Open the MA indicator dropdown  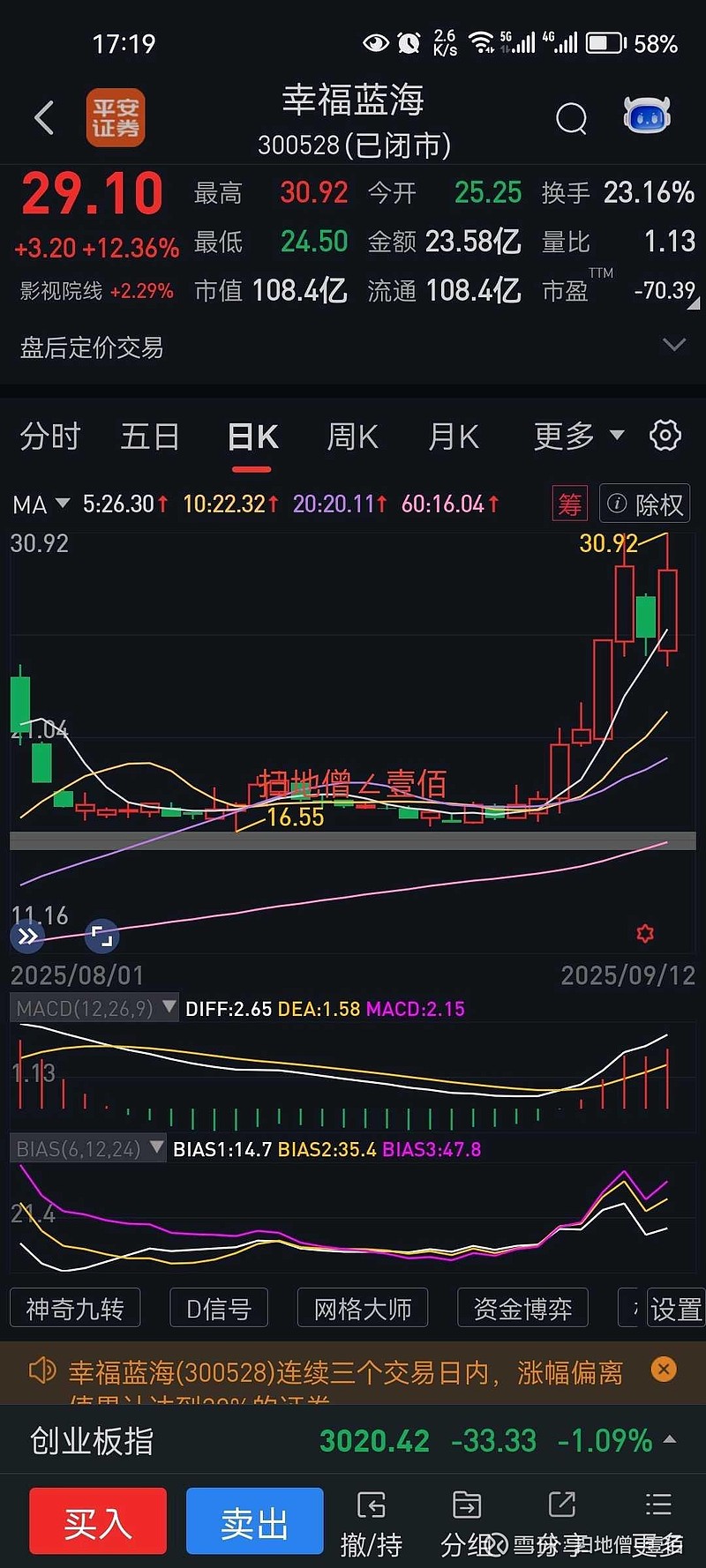[x=41, y=504]
